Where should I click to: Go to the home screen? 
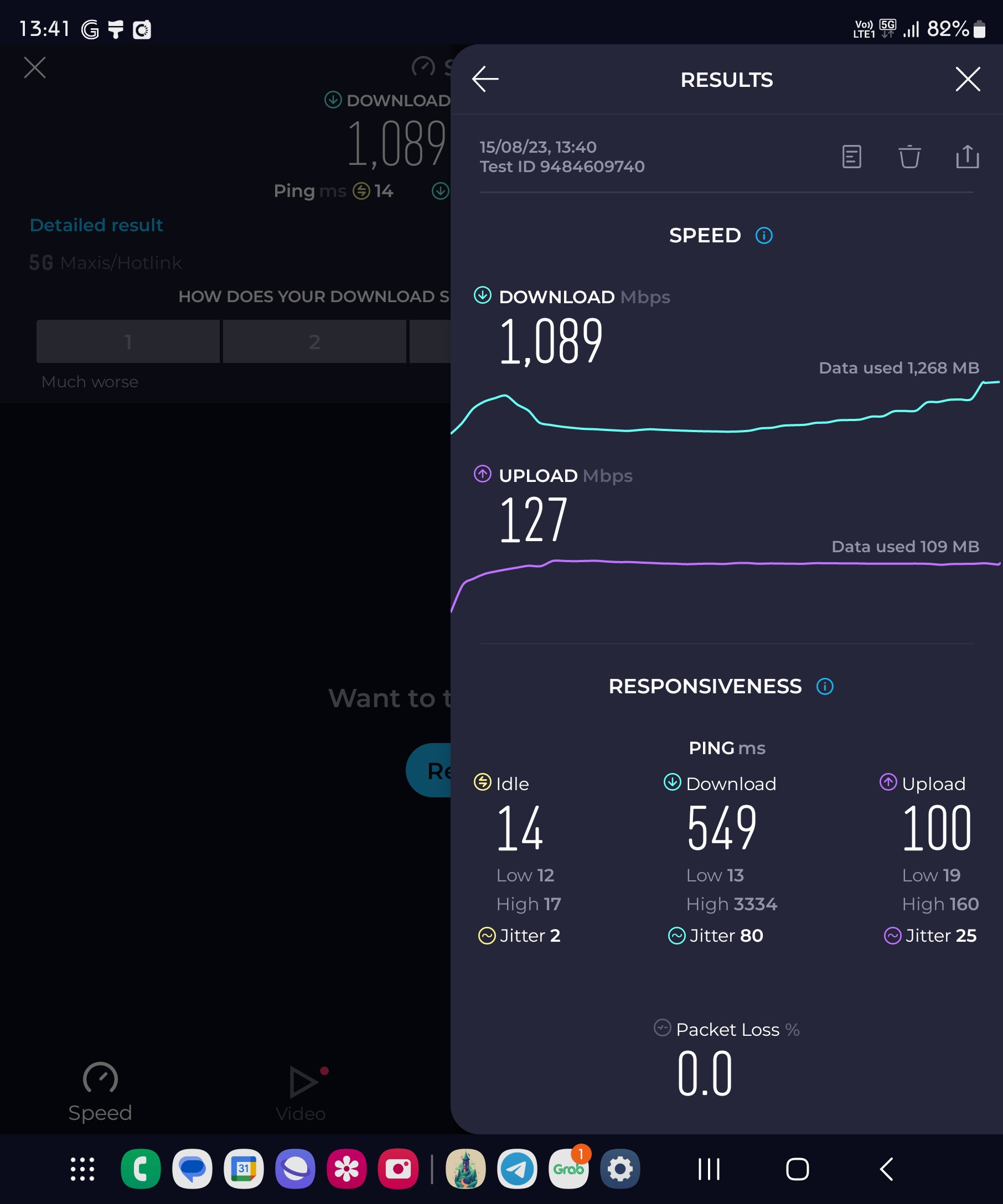coord(797,1169)
